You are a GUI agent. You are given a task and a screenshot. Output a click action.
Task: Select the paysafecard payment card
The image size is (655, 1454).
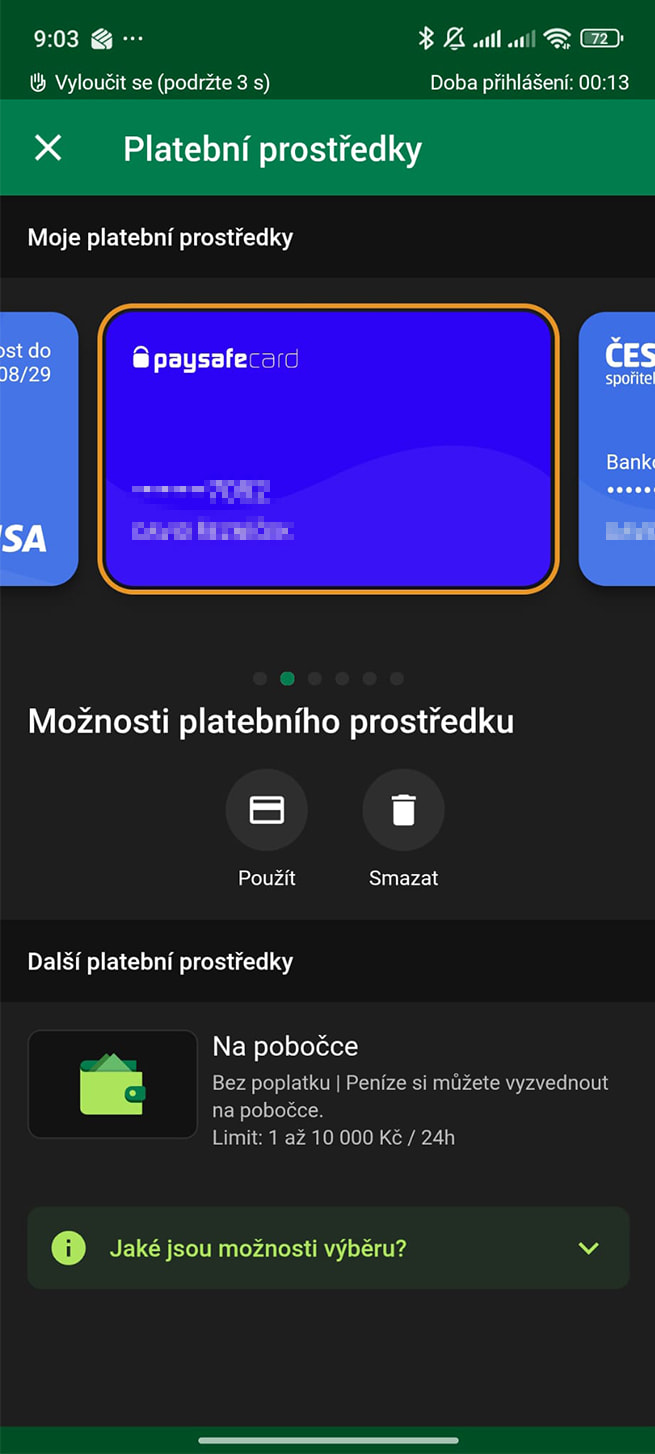coord(328,449)
